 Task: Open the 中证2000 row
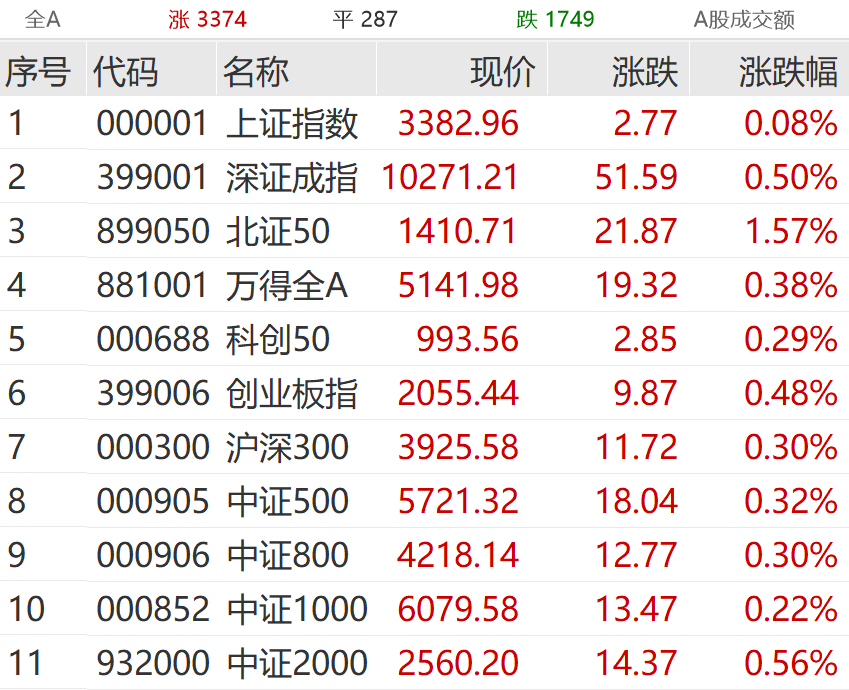coord(297,663)
